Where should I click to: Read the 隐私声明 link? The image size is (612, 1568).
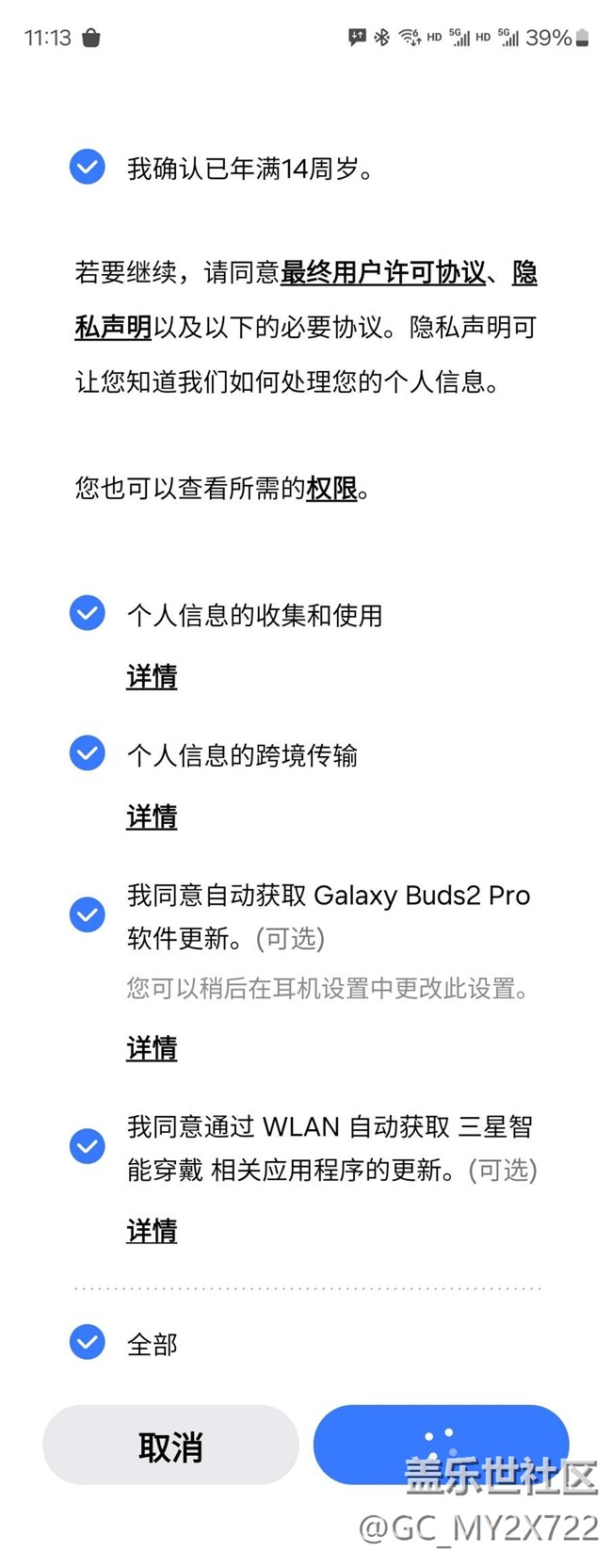[x=113, y=327]
